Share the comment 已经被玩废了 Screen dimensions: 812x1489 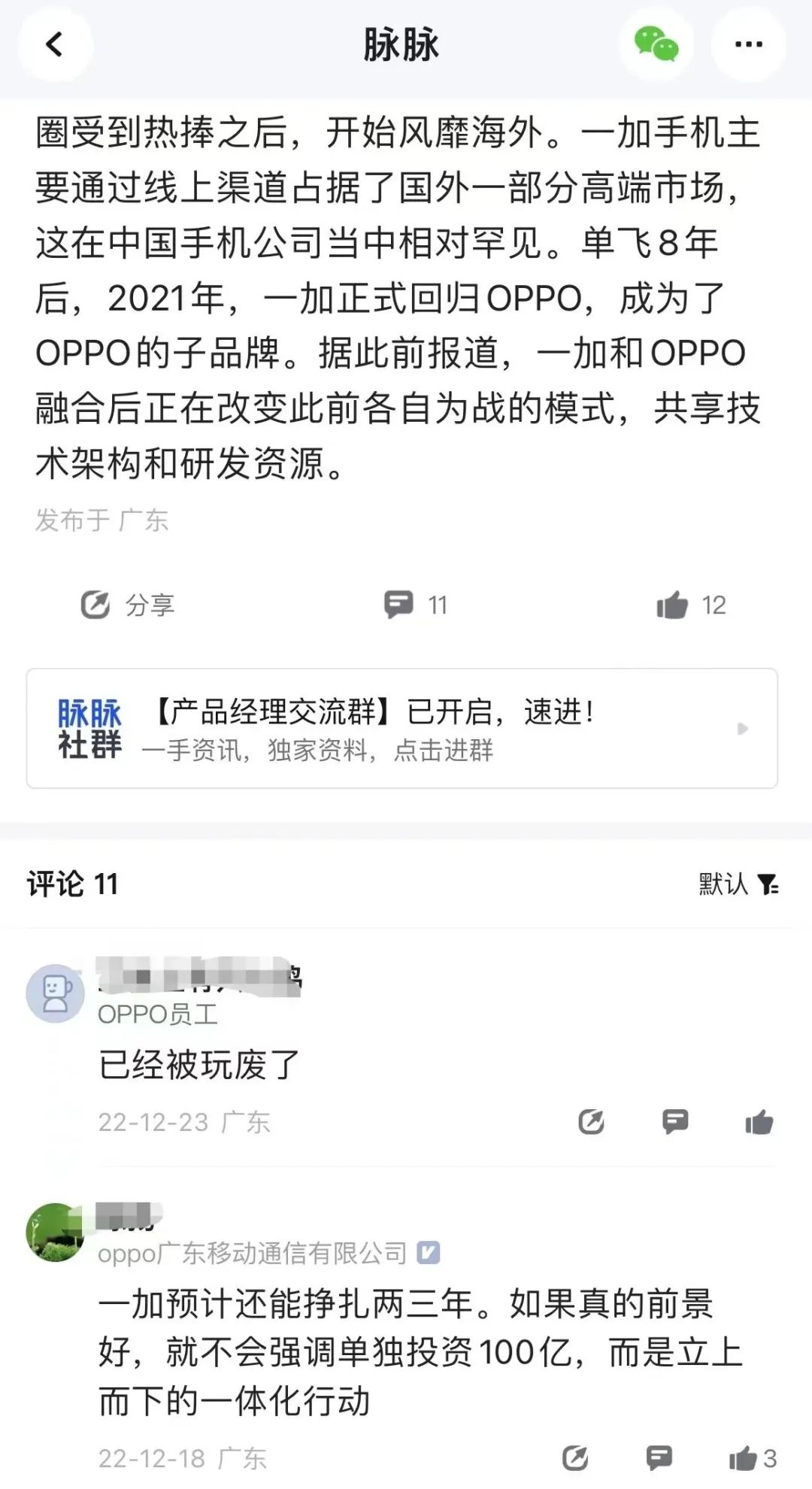591,1122
